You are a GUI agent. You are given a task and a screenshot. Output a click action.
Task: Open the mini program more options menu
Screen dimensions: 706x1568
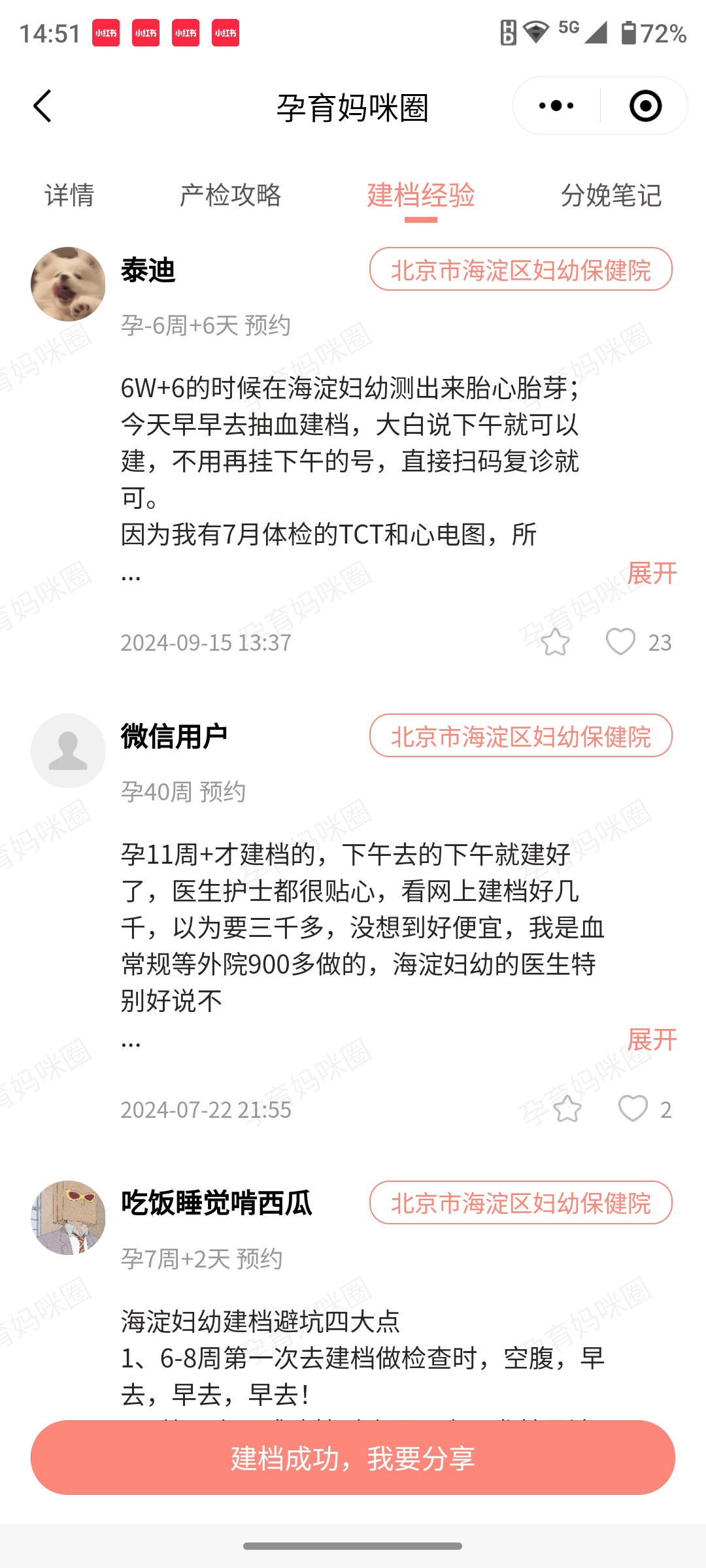point(556,106)
